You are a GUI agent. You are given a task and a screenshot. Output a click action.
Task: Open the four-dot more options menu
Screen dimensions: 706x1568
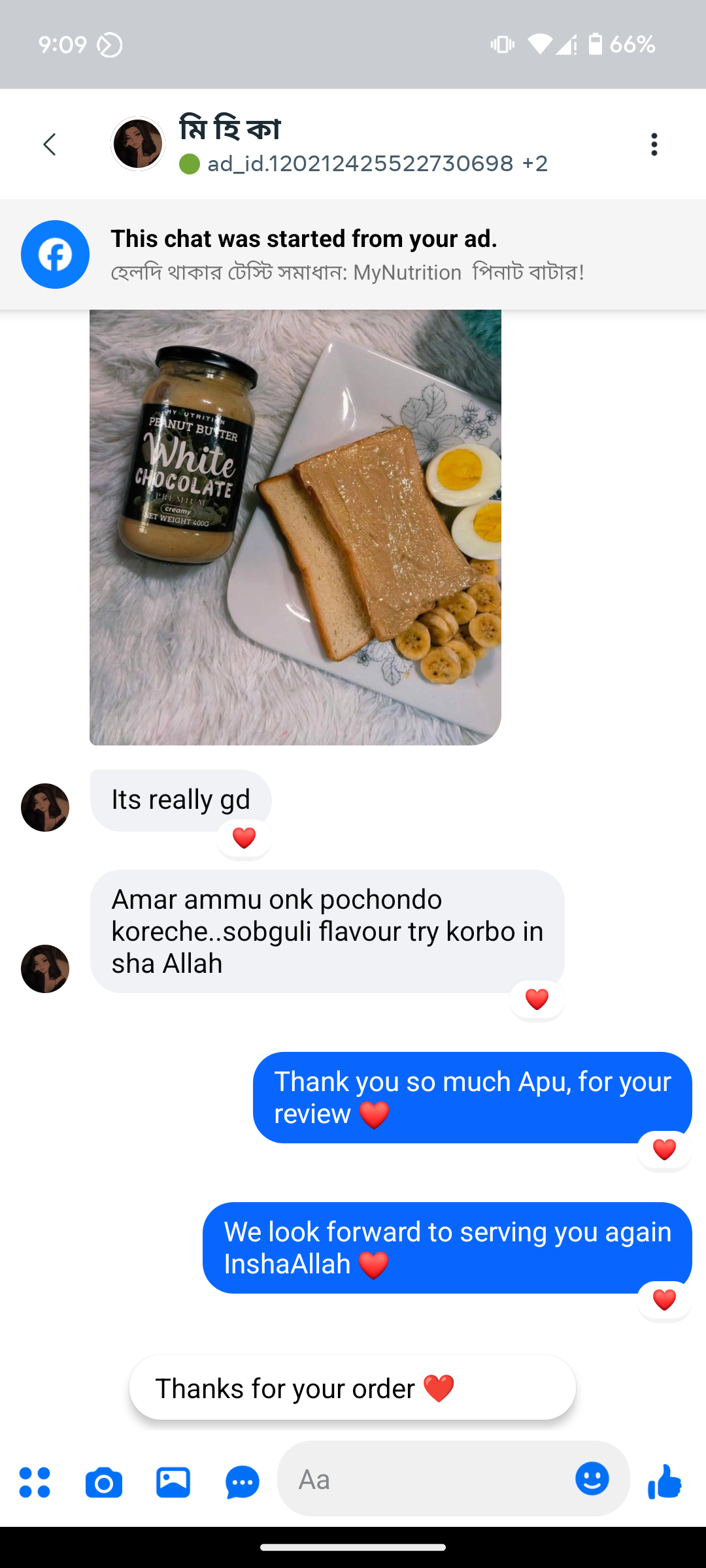tap(35, 1482)
